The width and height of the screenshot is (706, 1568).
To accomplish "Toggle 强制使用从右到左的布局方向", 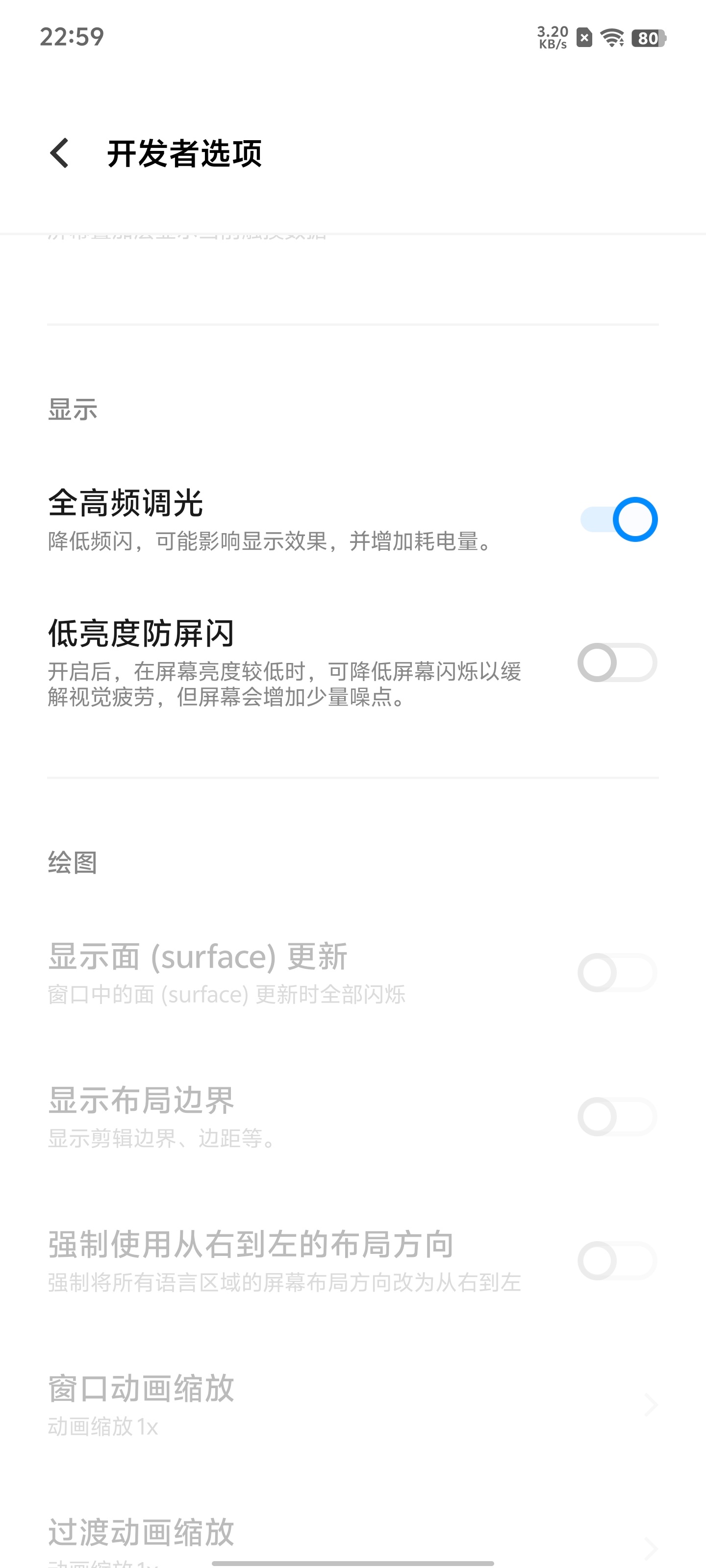I will click(616, 1261).
